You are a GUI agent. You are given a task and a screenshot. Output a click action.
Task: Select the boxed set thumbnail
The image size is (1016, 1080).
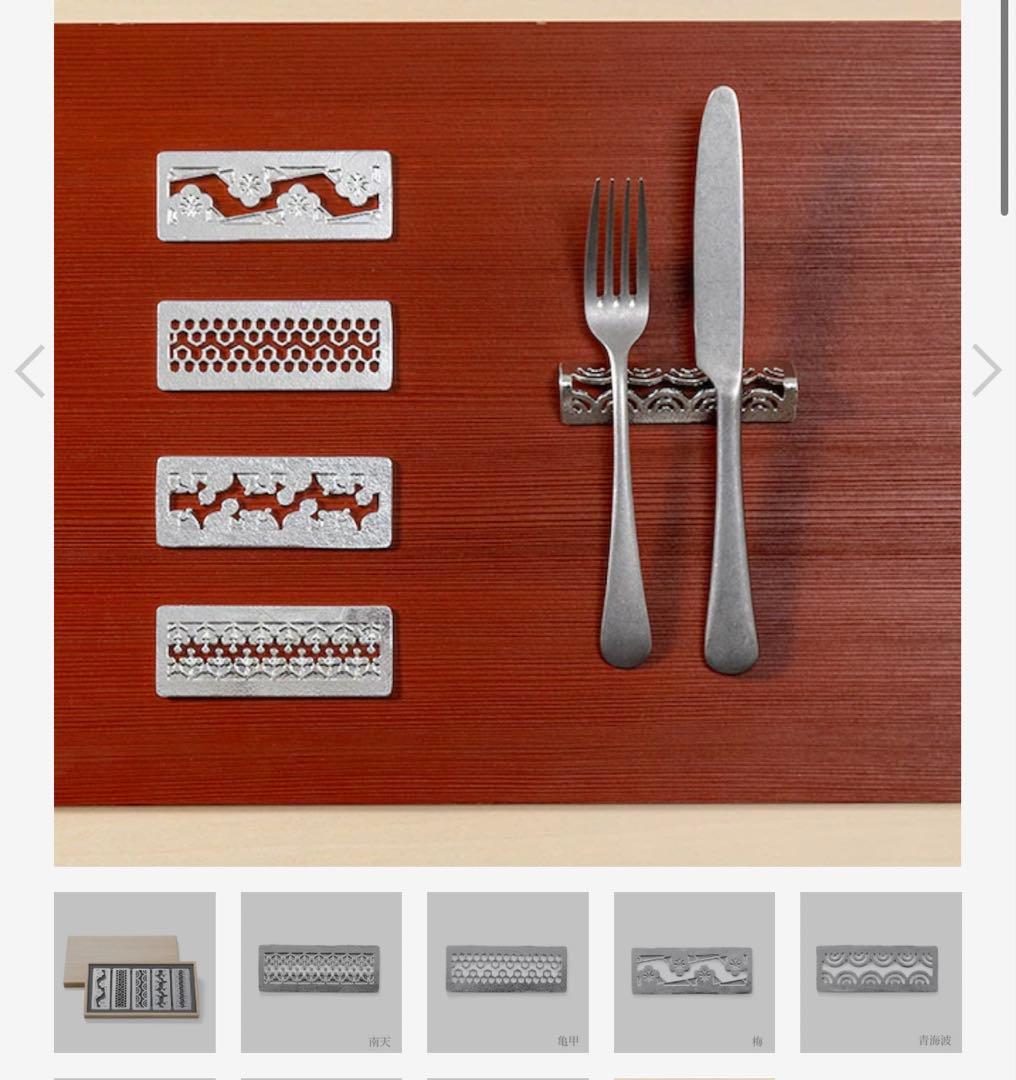point(135,972)
